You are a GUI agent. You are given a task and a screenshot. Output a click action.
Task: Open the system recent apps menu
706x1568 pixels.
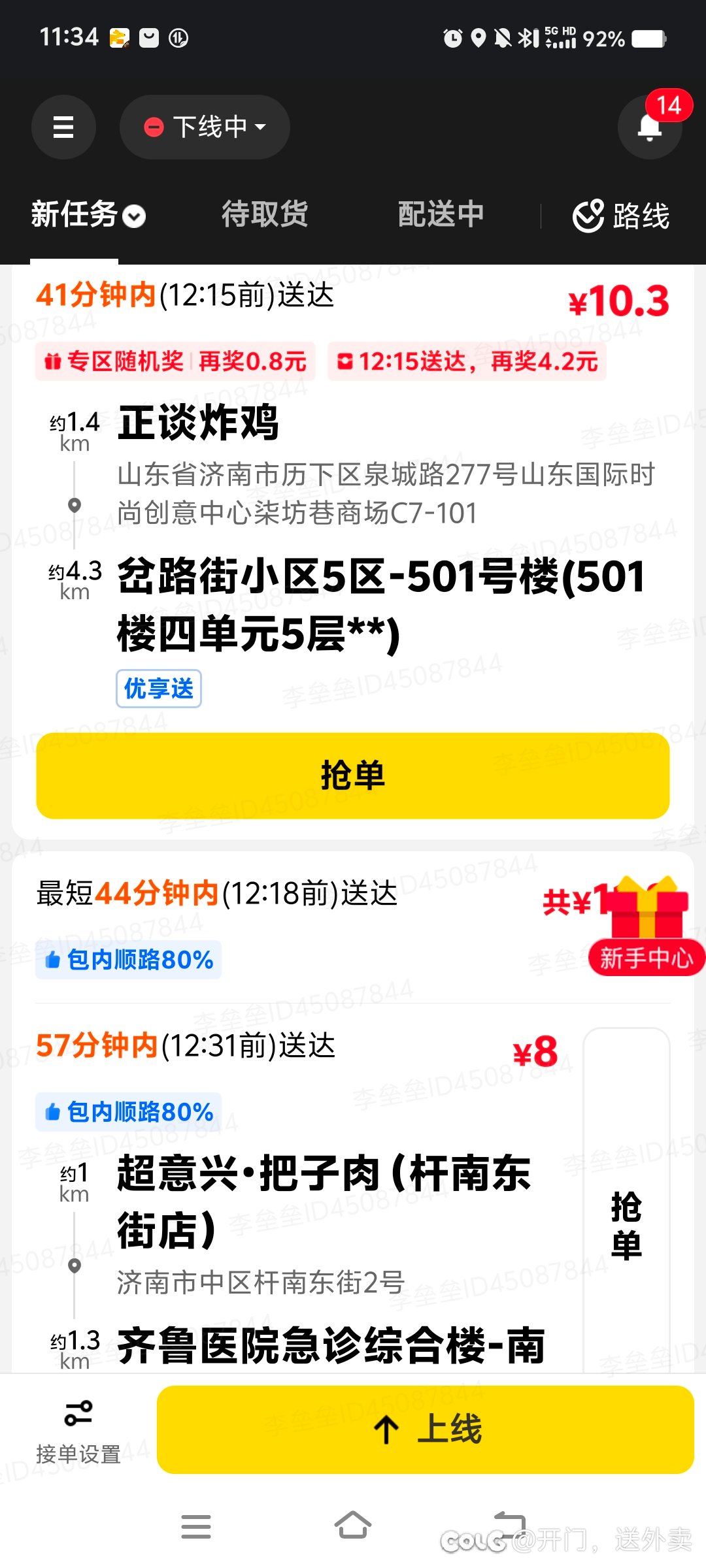click(196, 1526)
